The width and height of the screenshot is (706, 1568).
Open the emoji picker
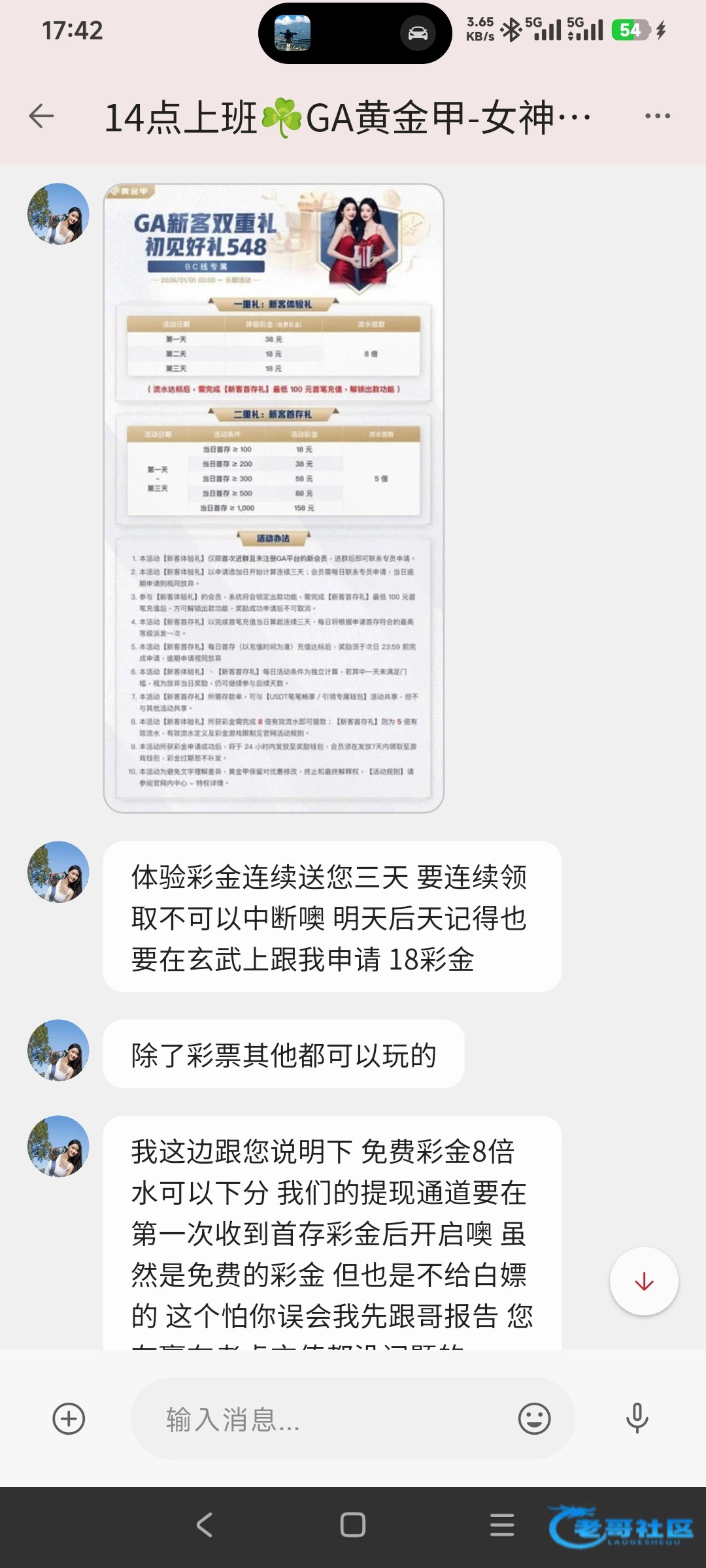tap(534, 1419)
